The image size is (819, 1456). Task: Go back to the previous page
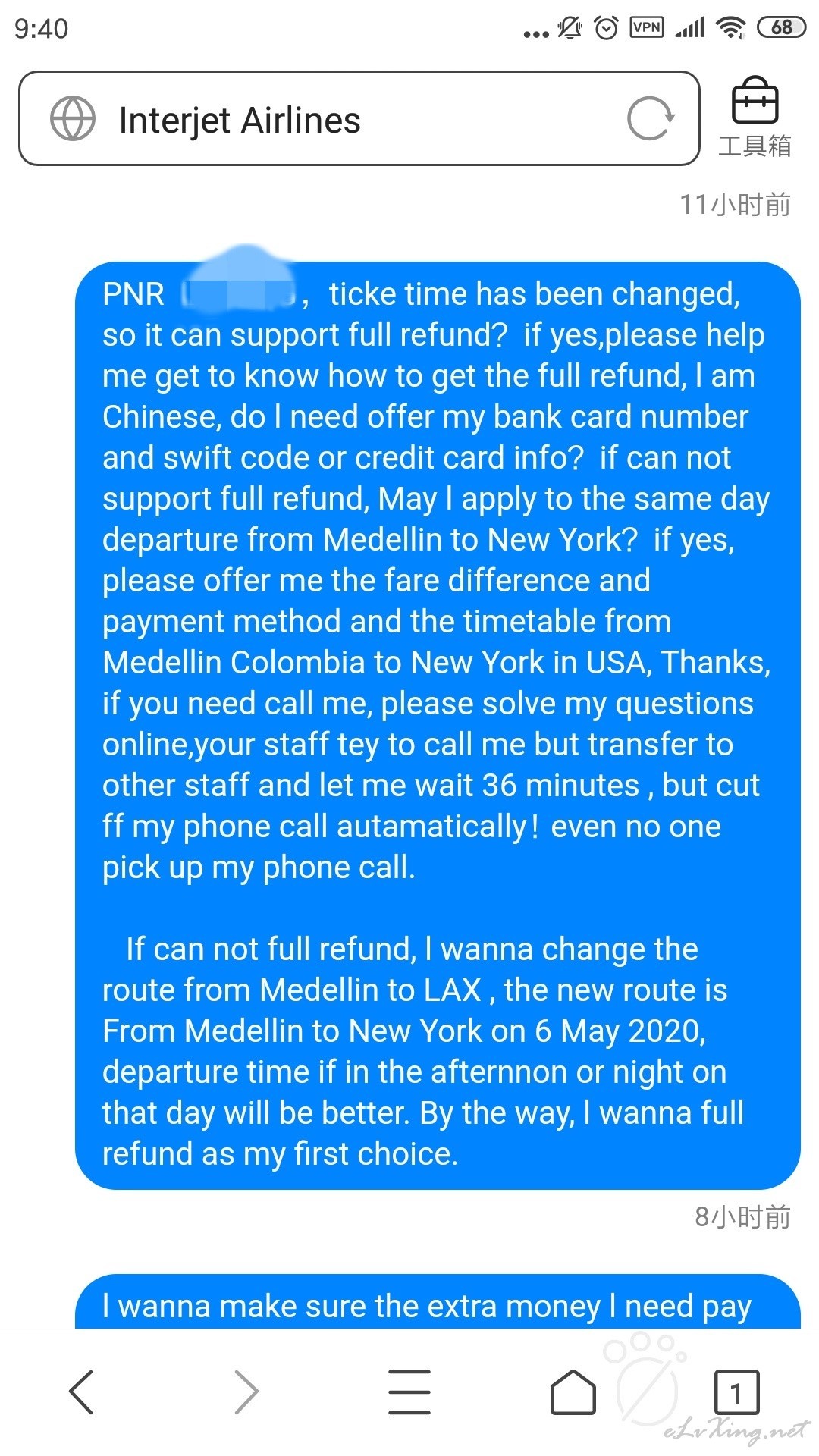click(x=82, y=1392)
